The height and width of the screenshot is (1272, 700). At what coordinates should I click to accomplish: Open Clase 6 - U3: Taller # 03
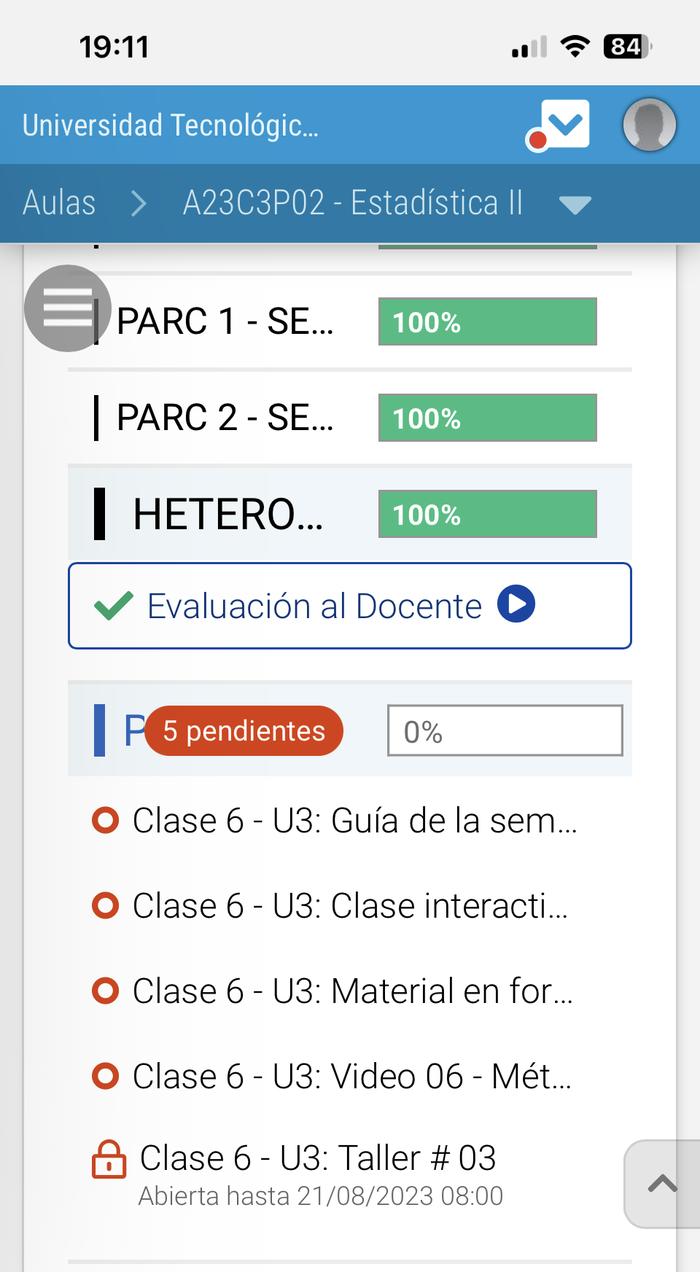318,1158
